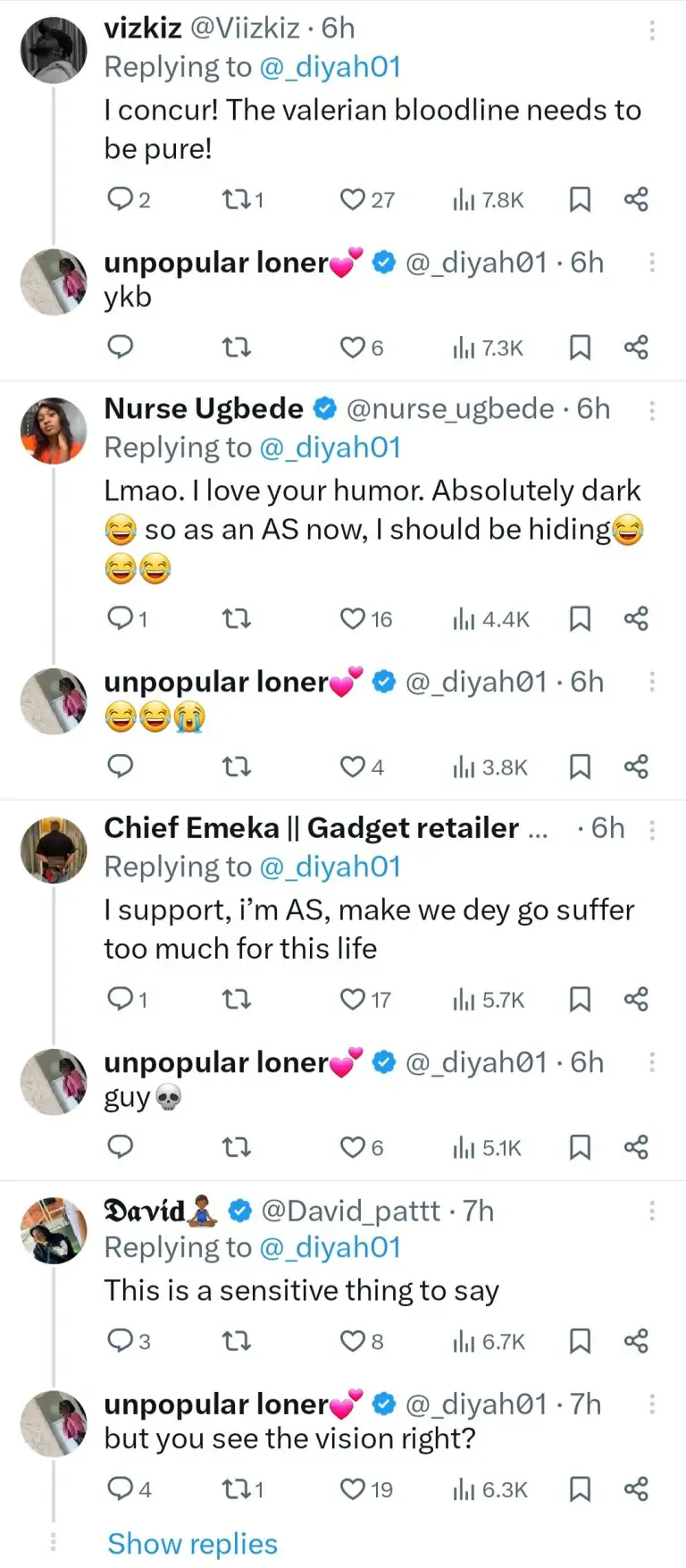Share David's reply
Viewport: 686px width, 1568px height.
(636, 1340)
